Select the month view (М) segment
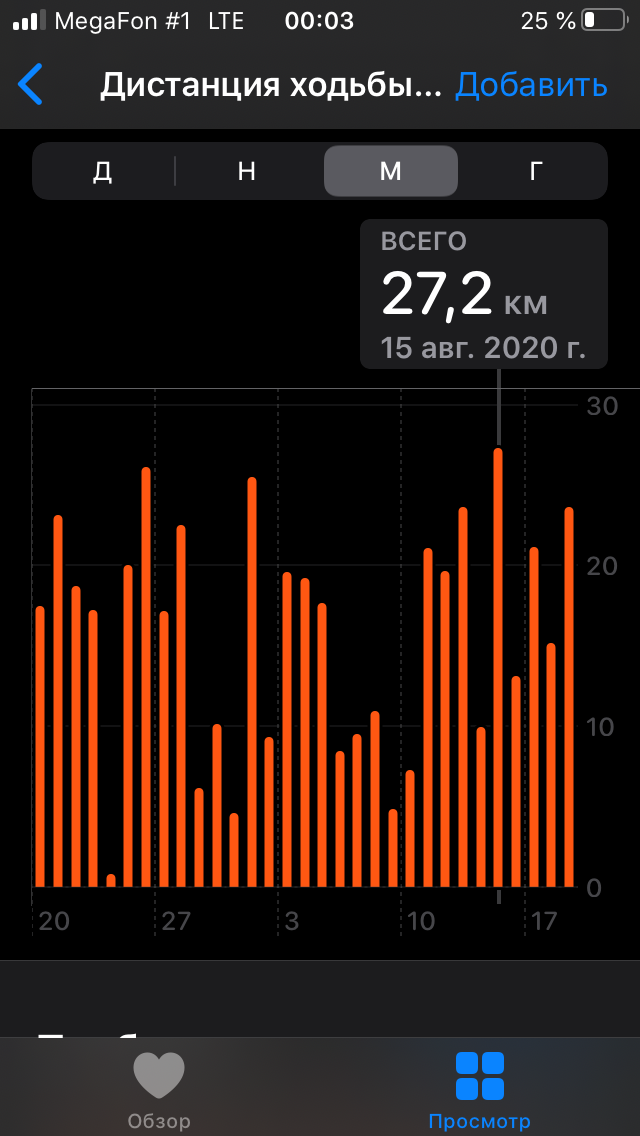Image resolution: width=640 pixels, height=1136 pixels. (x=391, y=171)
